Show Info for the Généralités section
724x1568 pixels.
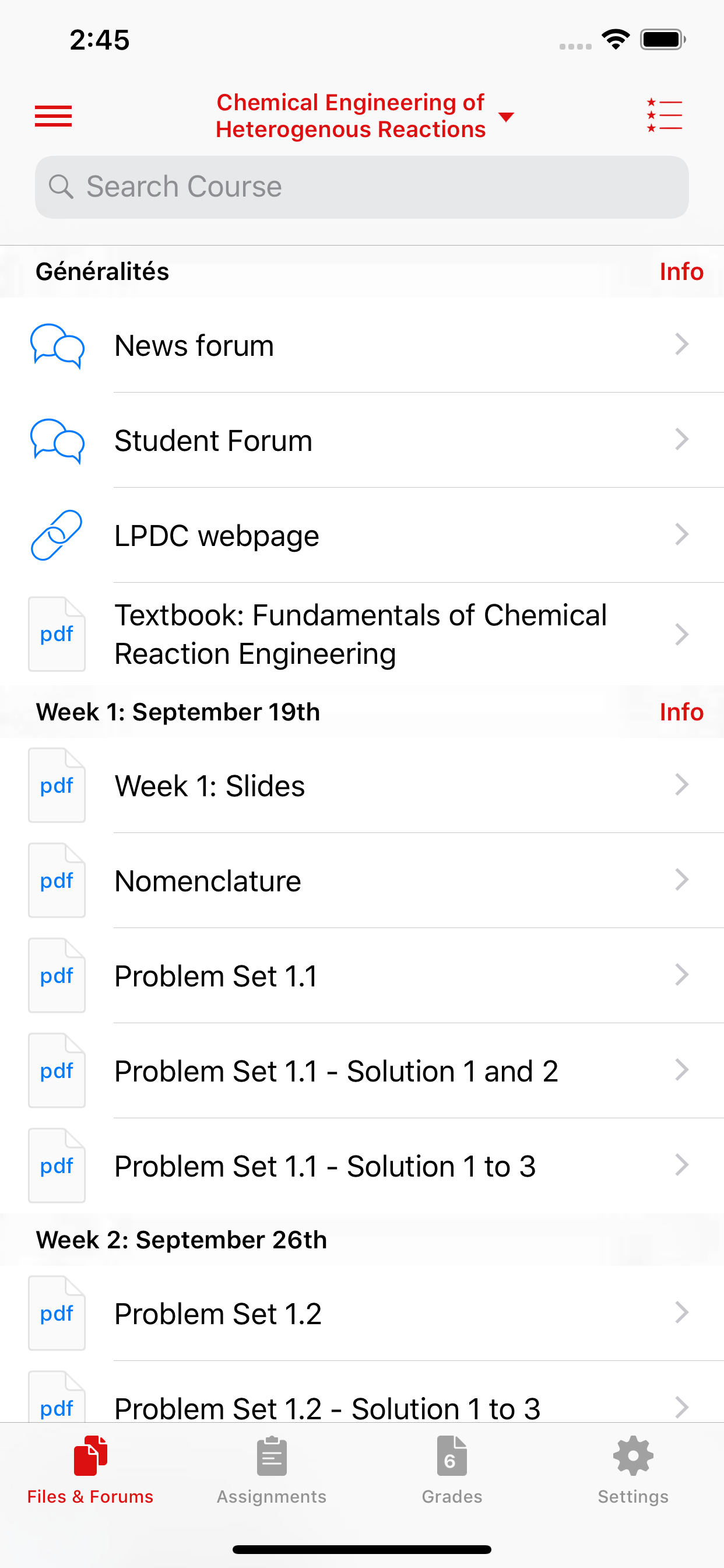[x=681, y=271]
